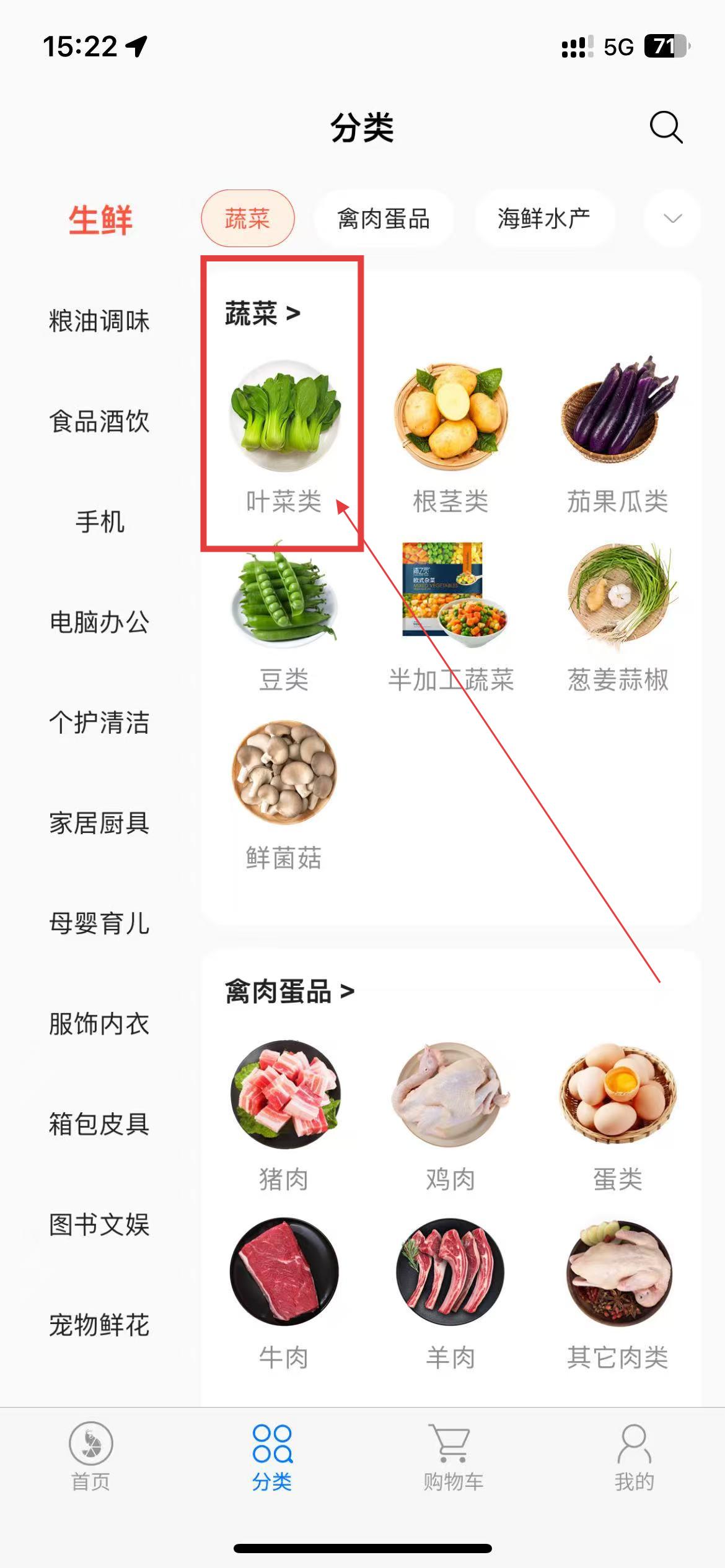The image size is (725, 1568).
Task: Go to the 首页 tab
Action: [x=90, y=1455]
